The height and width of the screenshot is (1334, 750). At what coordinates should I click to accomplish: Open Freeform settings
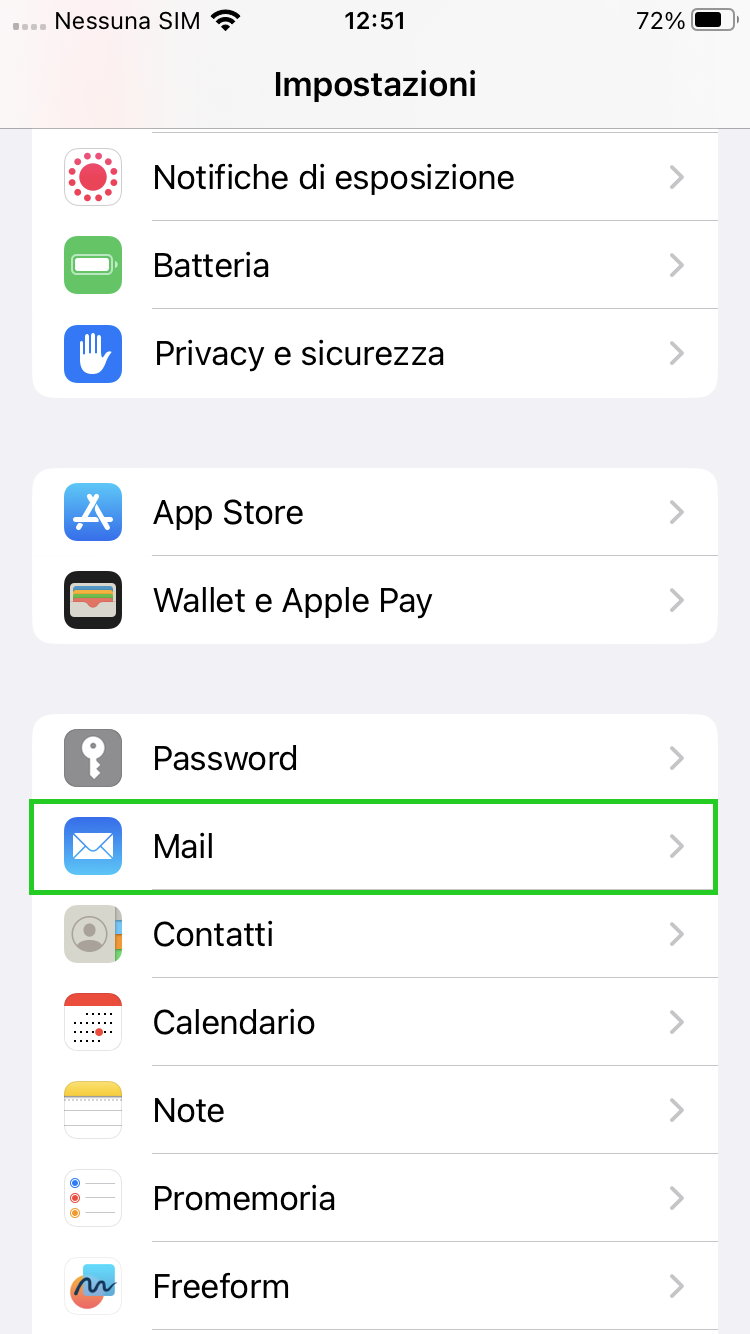click(x=375, y=1286)
